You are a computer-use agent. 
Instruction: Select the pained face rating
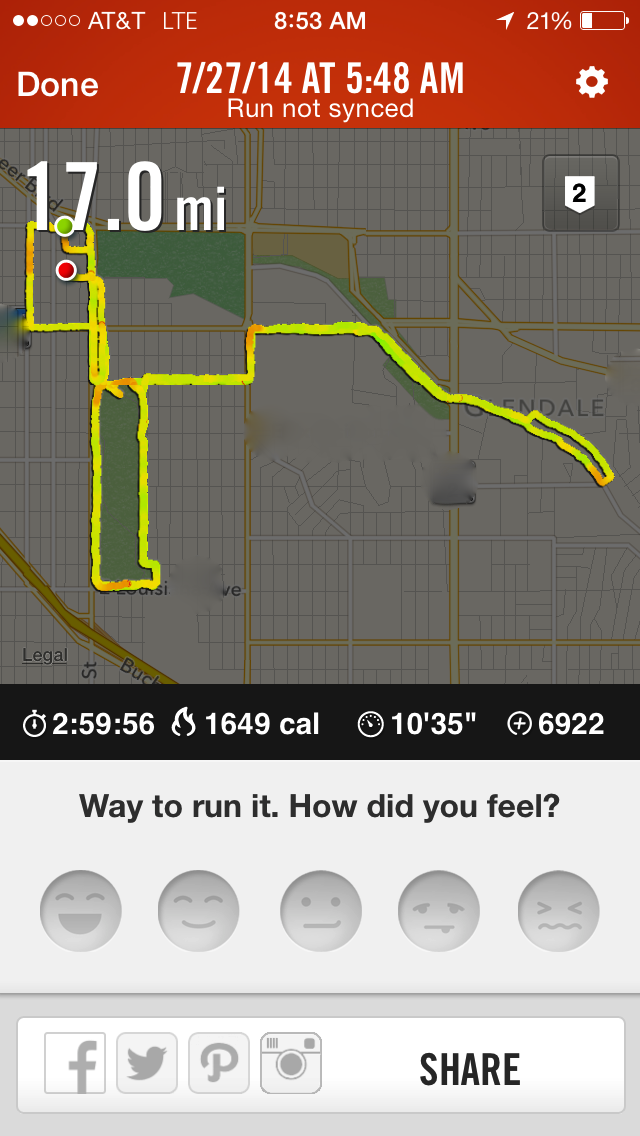558,911
